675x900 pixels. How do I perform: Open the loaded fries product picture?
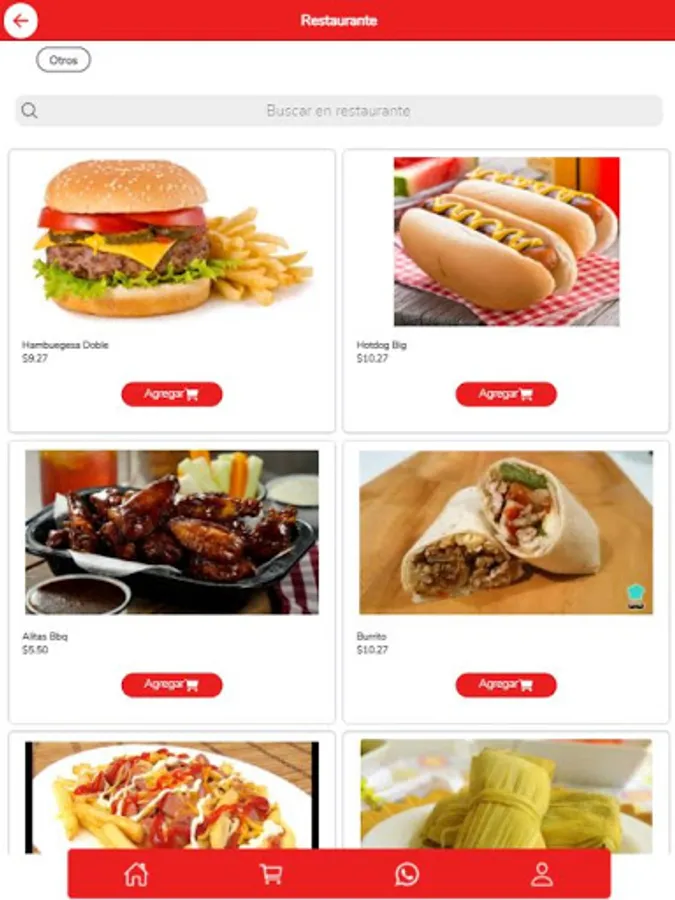tap(172, 796)
